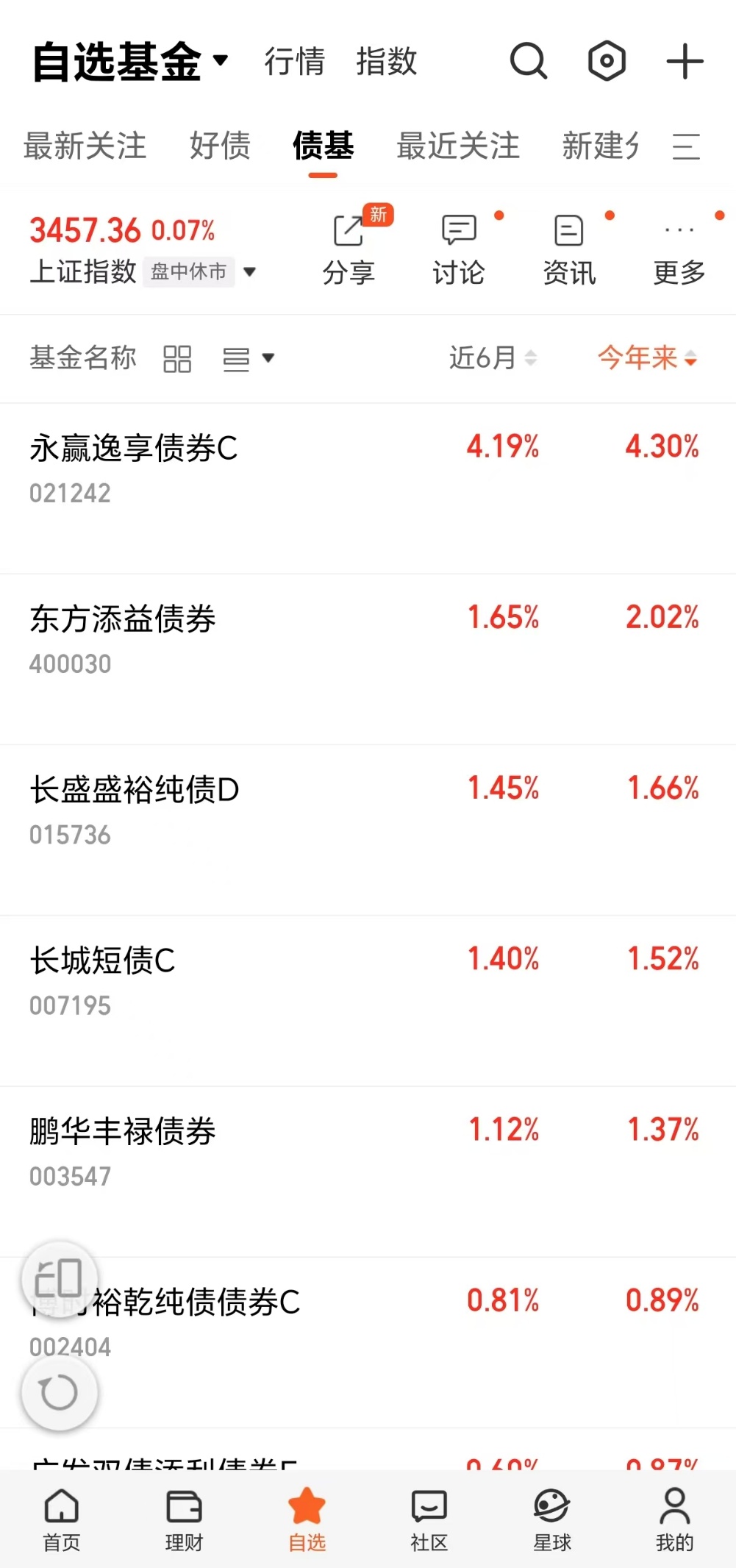Open fund 永赢逸享债券C
Screen dimensions: 736x1568
(368, 488)
